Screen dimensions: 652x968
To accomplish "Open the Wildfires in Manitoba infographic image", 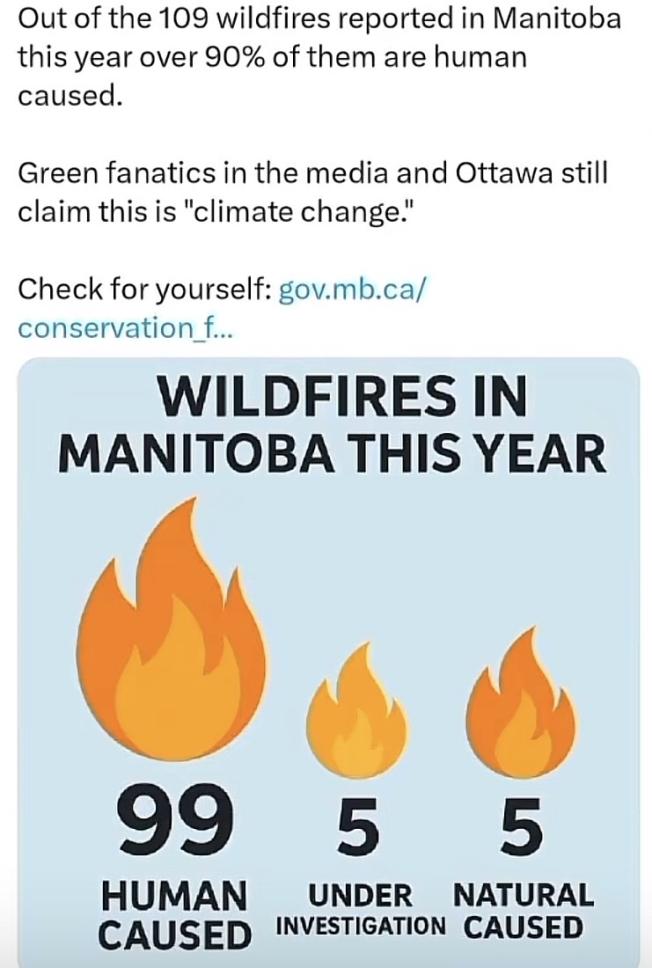I will point(328,662).
